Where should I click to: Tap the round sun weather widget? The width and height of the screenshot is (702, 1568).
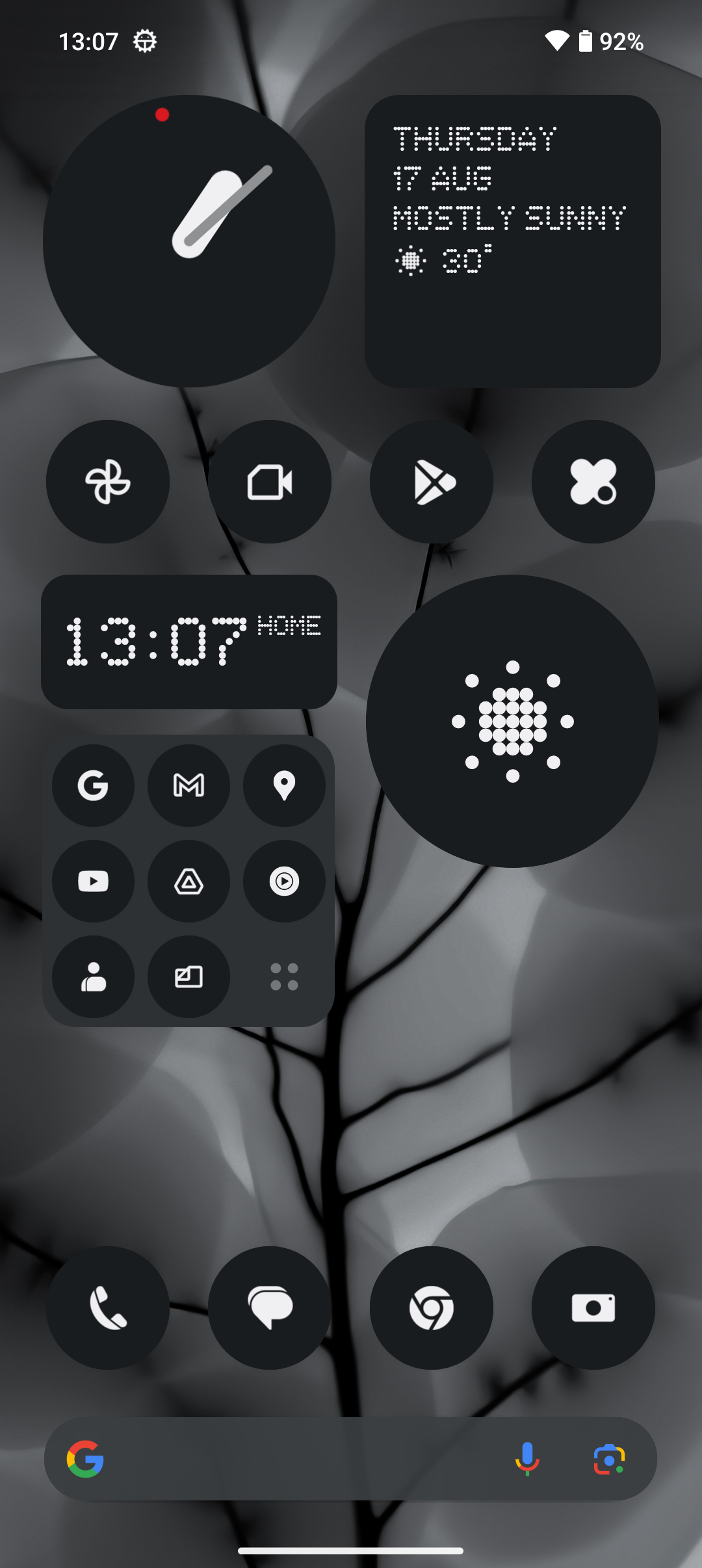pos(512,721)
